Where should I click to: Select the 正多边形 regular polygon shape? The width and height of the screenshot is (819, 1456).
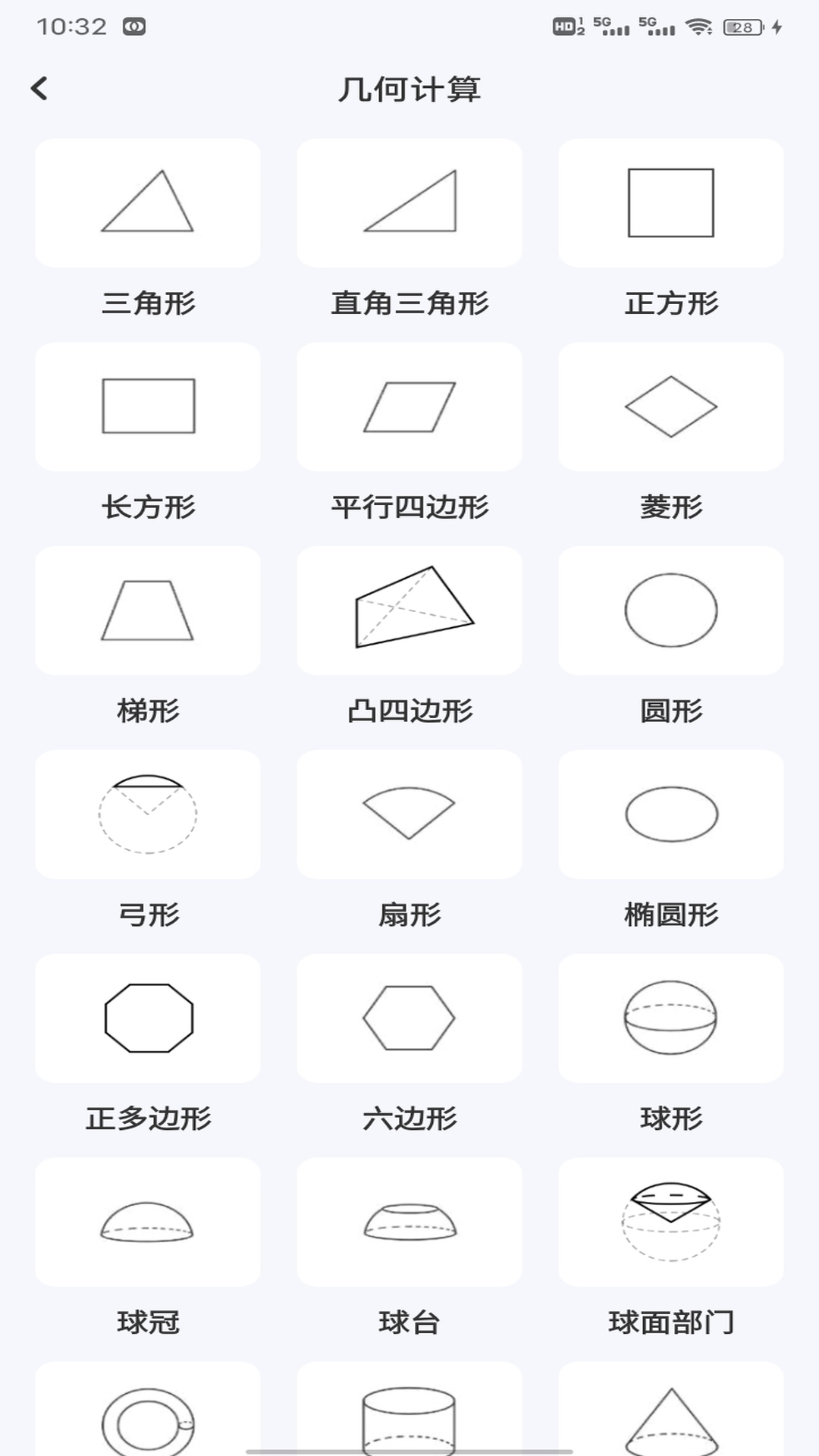point(148,1018)
